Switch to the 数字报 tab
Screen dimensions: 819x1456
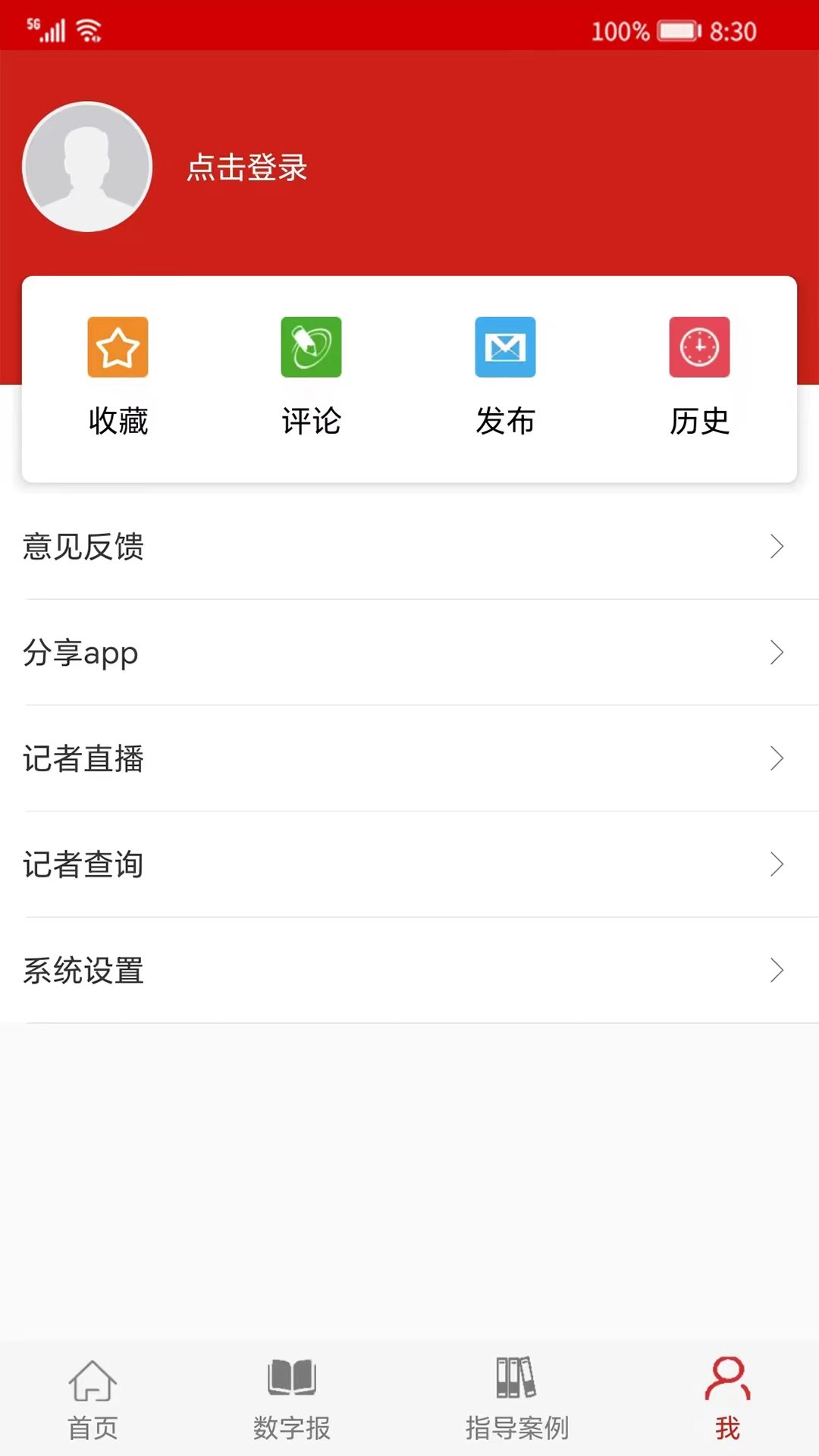[x=291, y=1399]
